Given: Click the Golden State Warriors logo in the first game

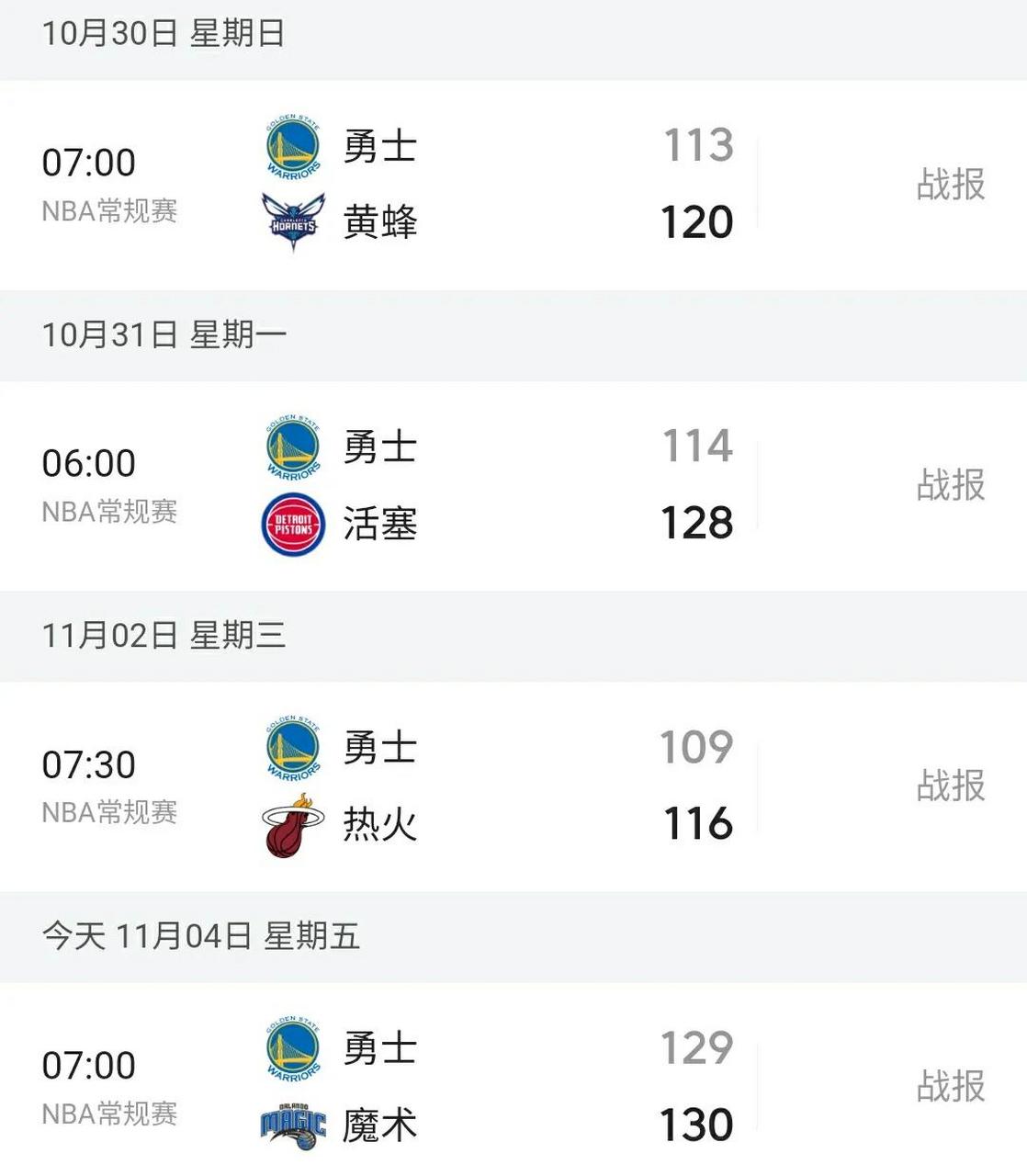Looking at the screenshot, I should point(292,147).
